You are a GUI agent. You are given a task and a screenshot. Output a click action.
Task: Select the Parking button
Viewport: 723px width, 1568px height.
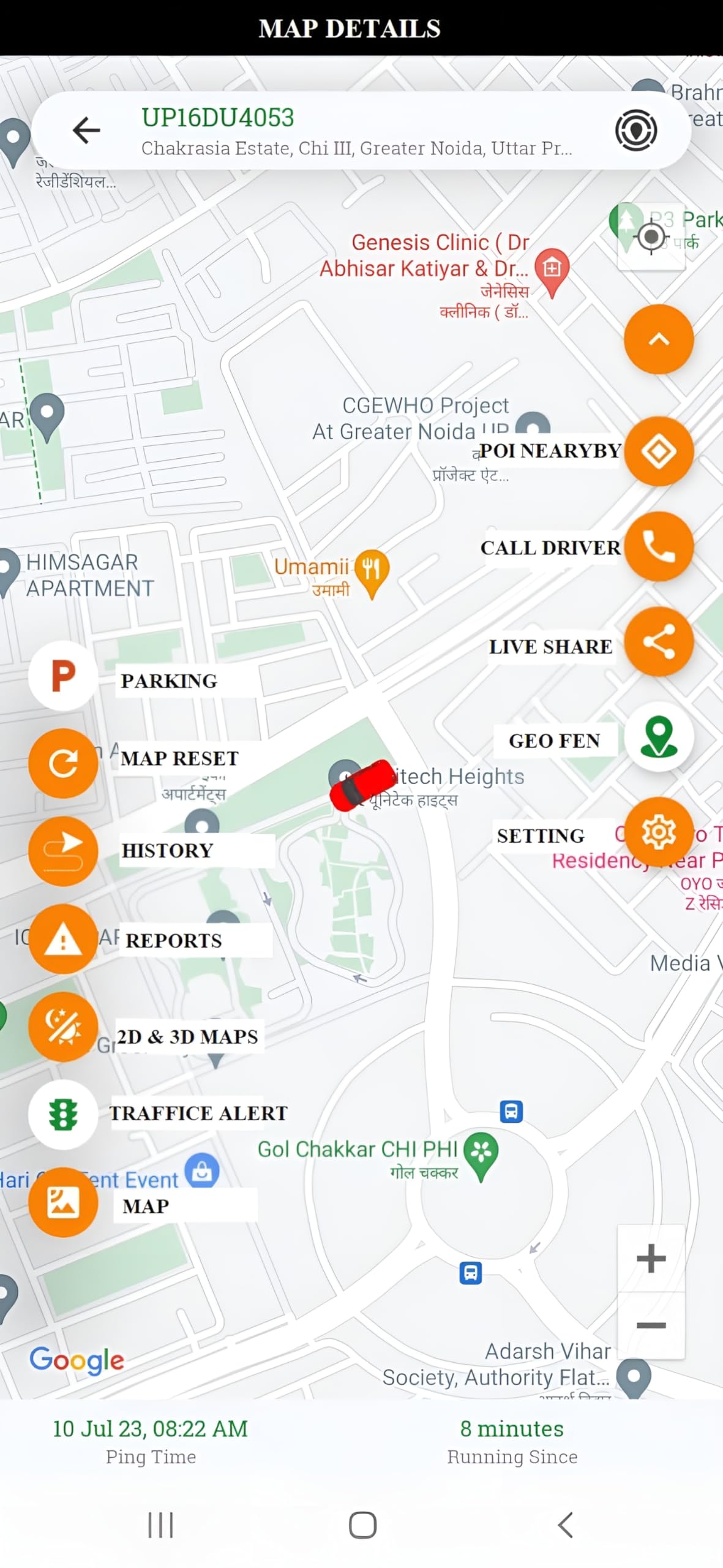point(63,676)
